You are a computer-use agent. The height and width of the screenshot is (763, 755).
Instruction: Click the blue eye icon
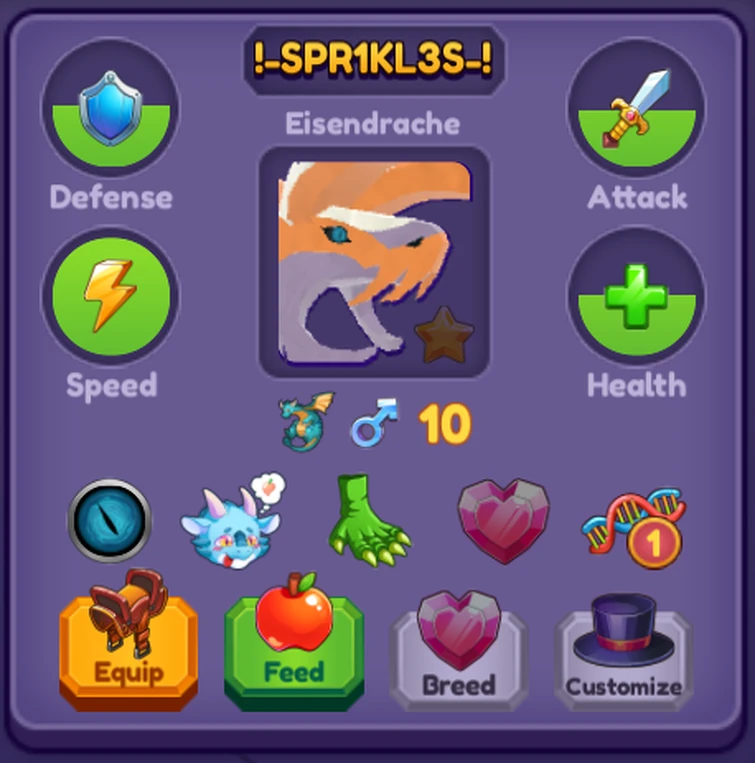[110, 520]
